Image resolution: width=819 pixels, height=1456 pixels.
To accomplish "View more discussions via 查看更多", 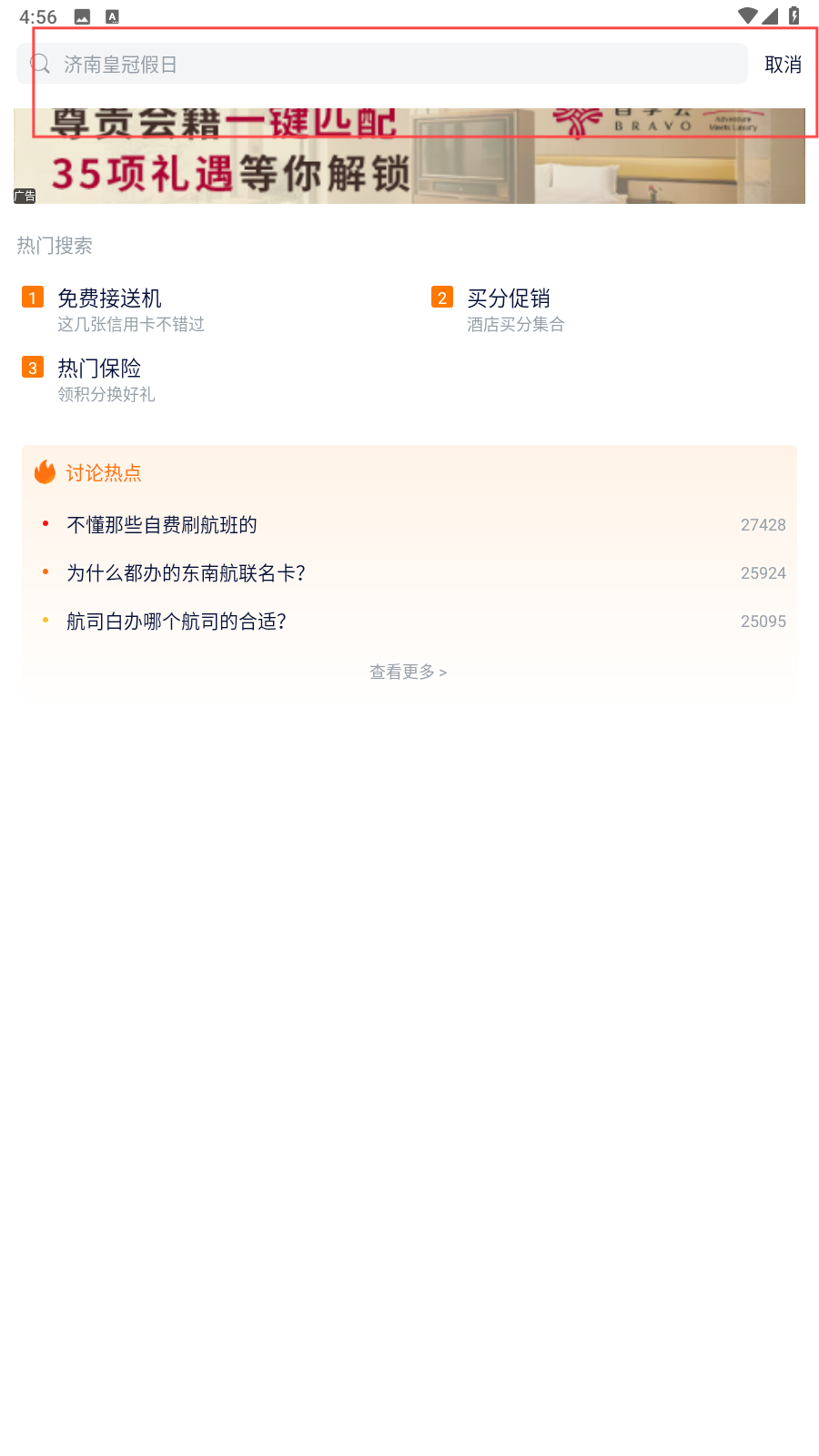I will [409, 672].
